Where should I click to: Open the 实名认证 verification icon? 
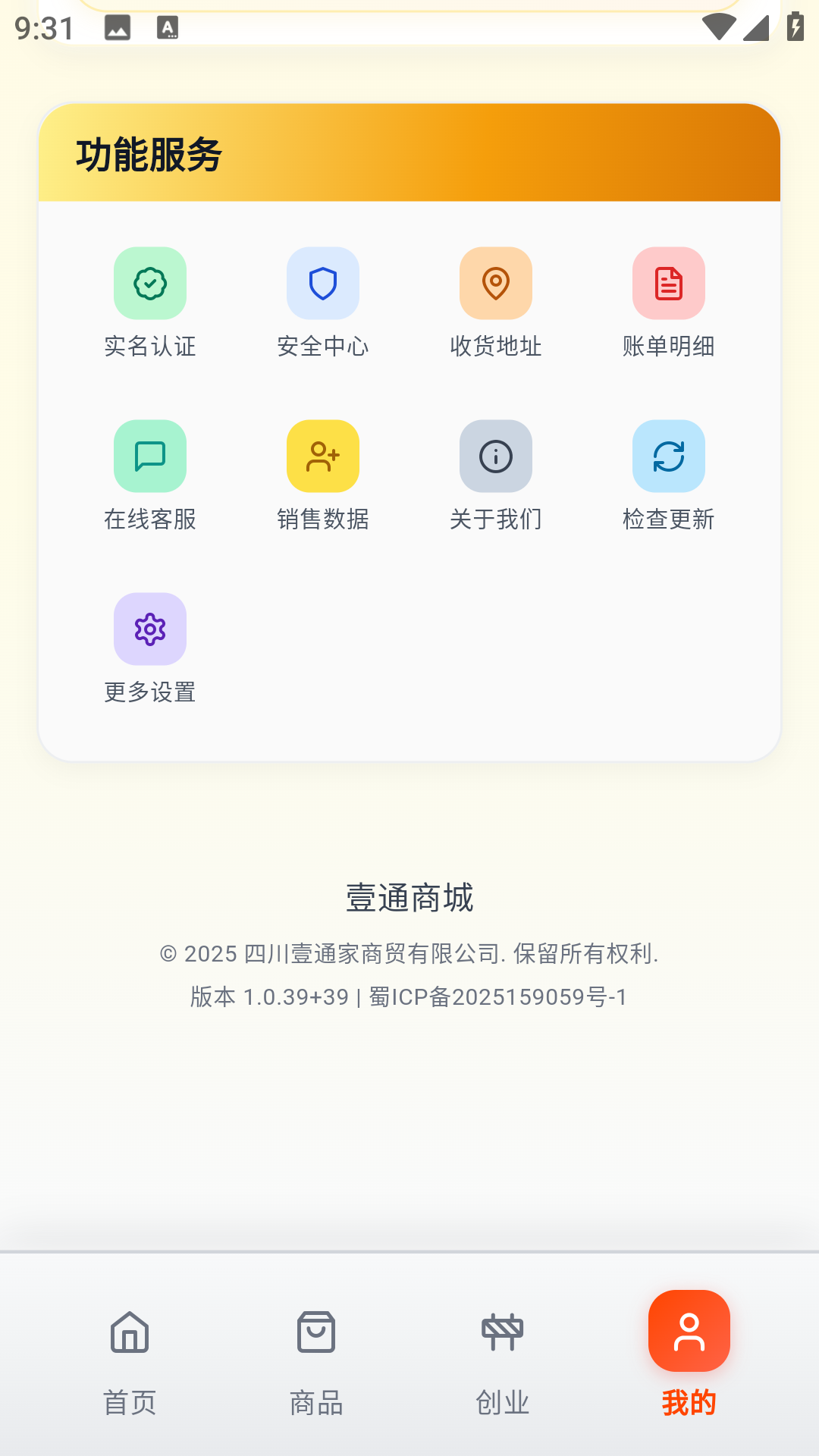click(x=149, y=283)
